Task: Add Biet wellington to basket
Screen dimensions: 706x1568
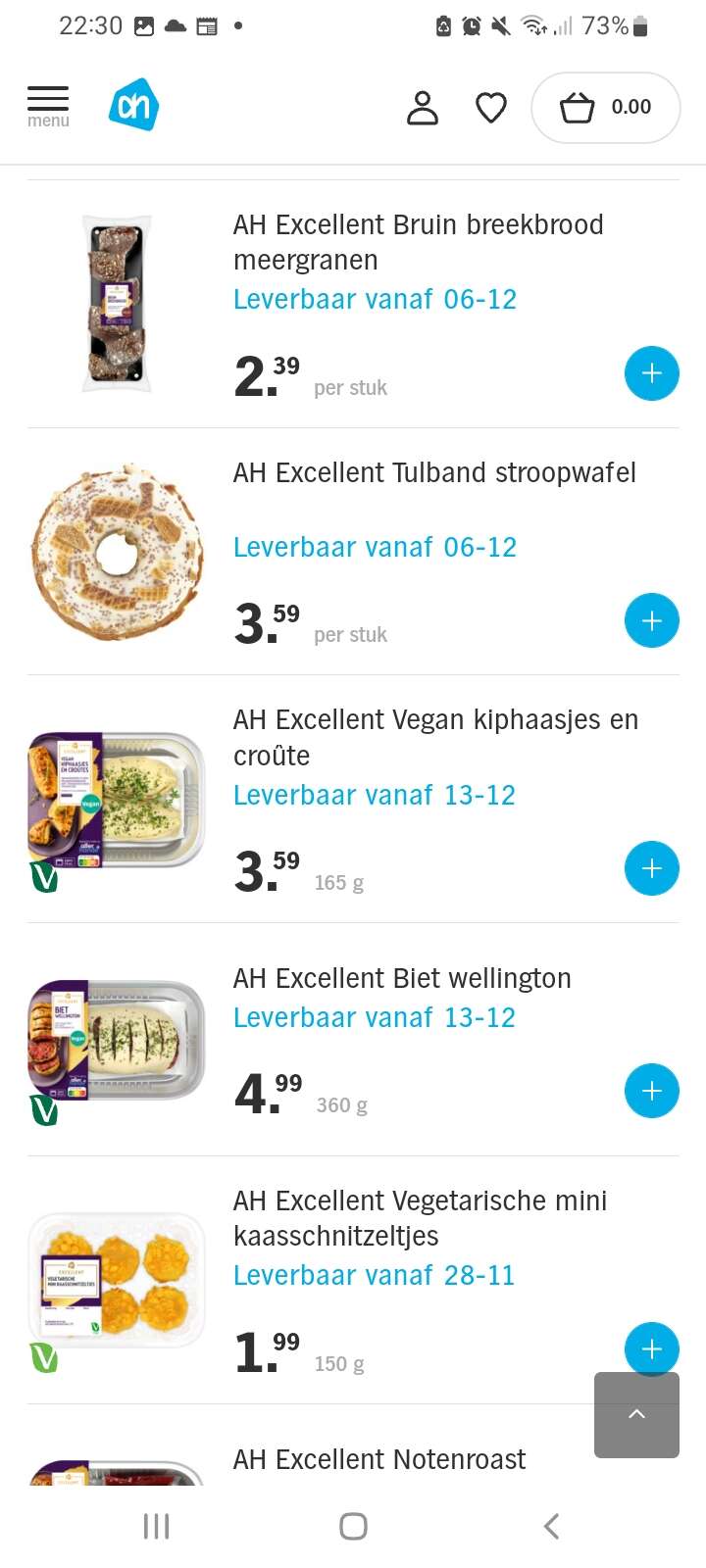Action: click(x=651, y=1091)
